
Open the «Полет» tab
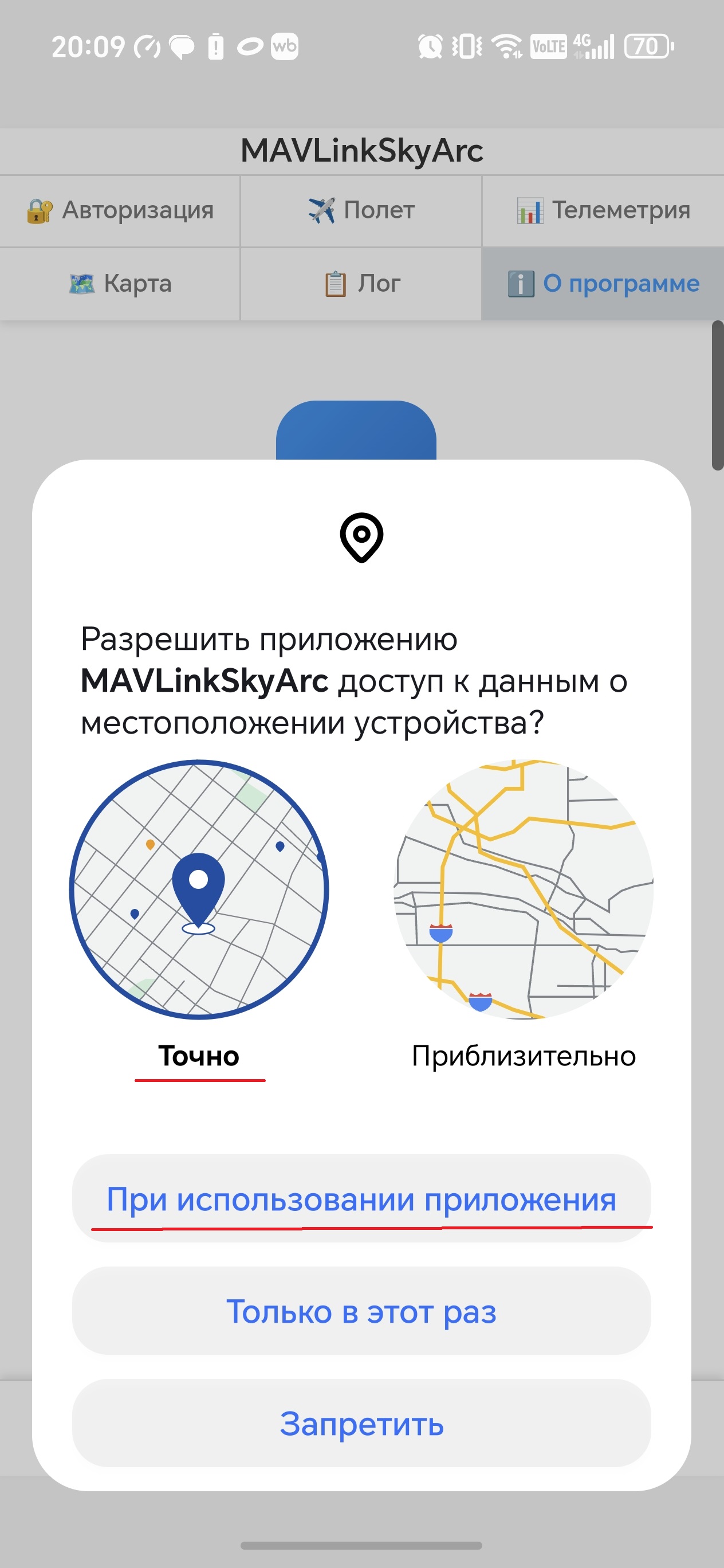click(x=361, y=210)
